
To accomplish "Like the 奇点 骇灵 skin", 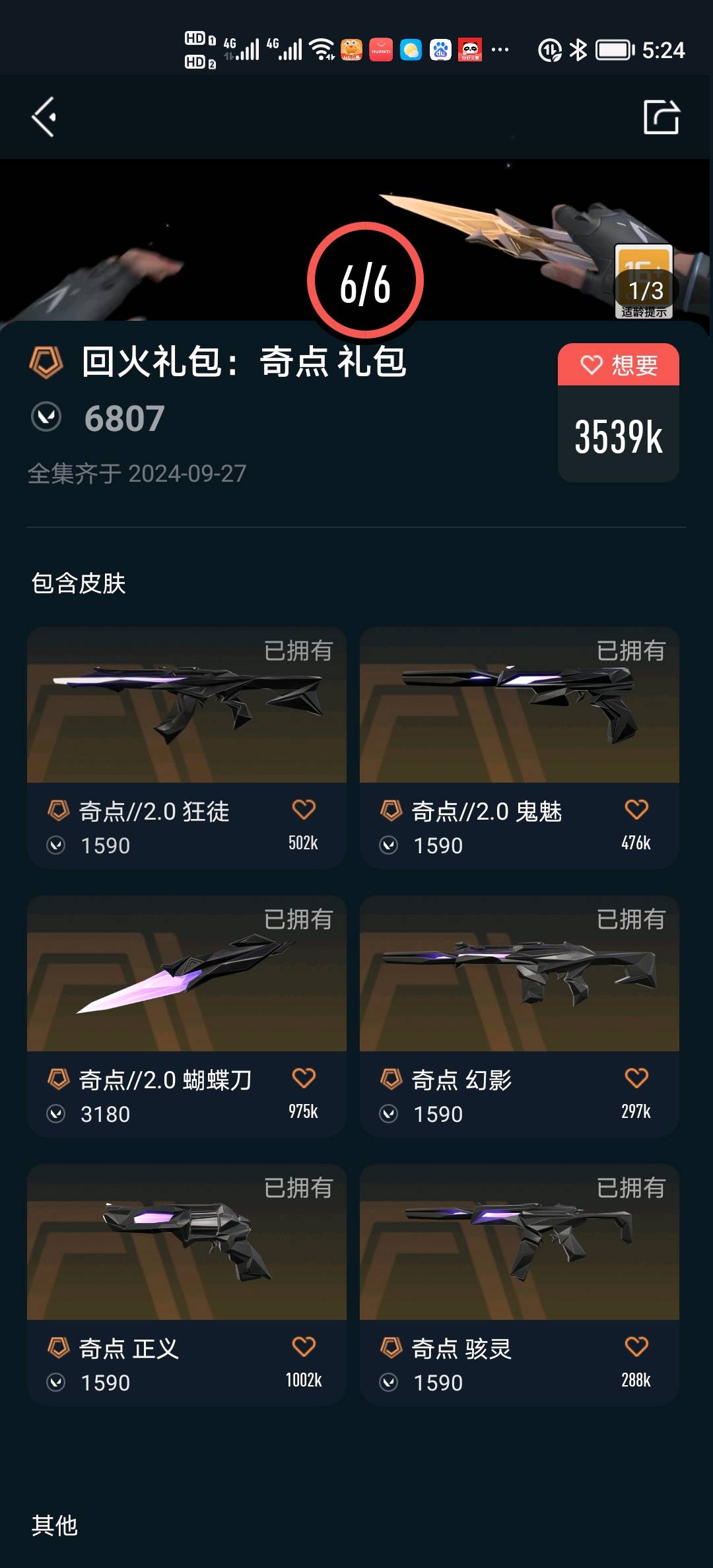I will [x=636, y=1347].
